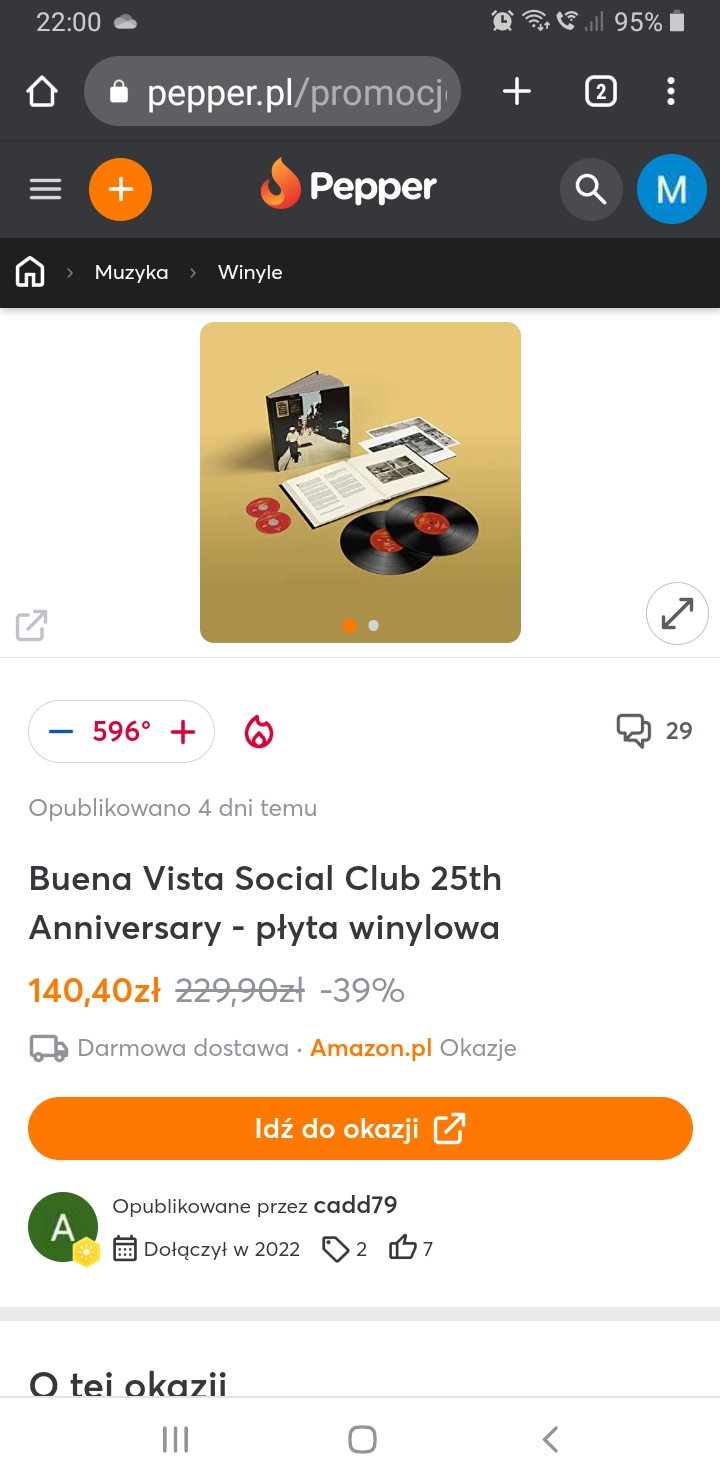This screenshot has width=720, height=1480.
Task: Tap the browser home icon
Action: (41, 93)
